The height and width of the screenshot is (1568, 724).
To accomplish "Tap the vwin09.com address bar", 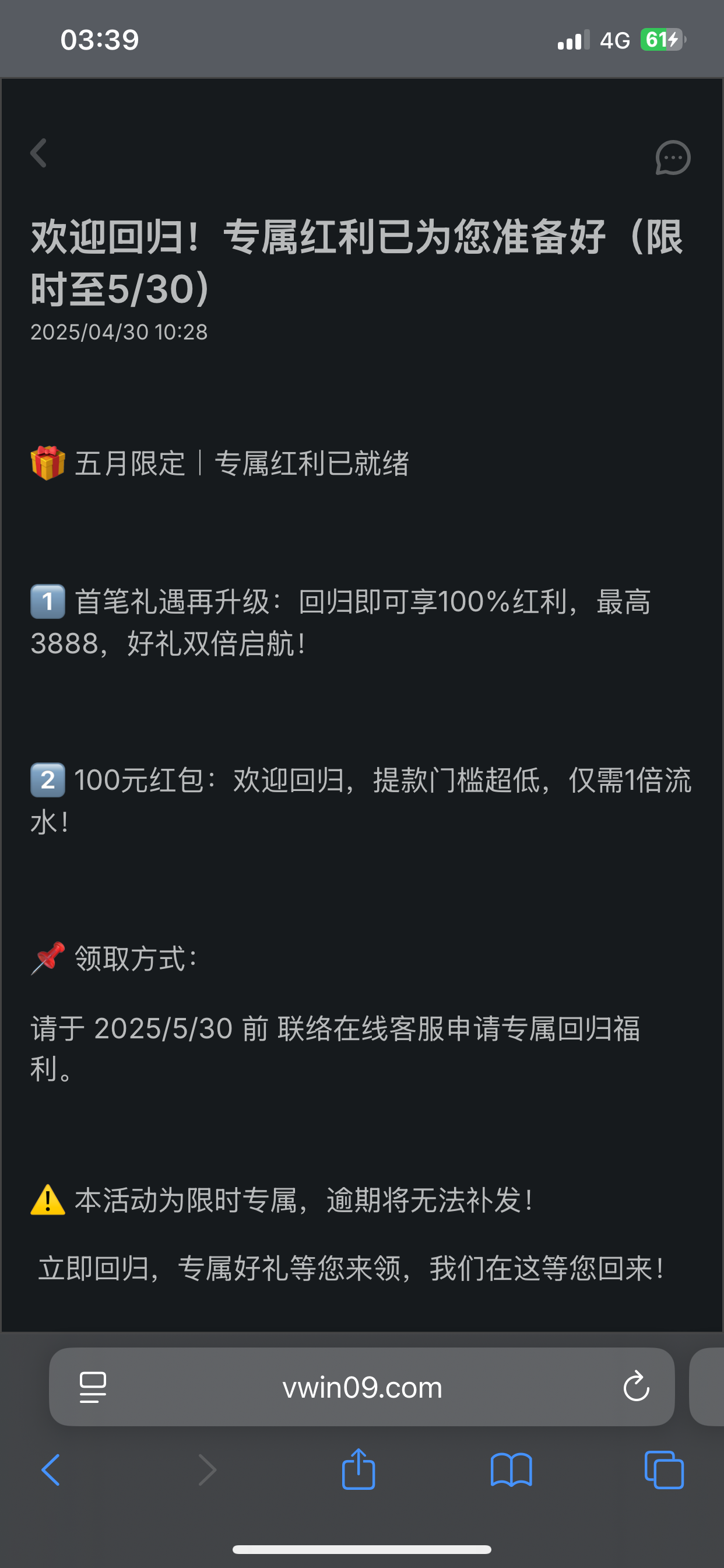I will pos(361,1388).
